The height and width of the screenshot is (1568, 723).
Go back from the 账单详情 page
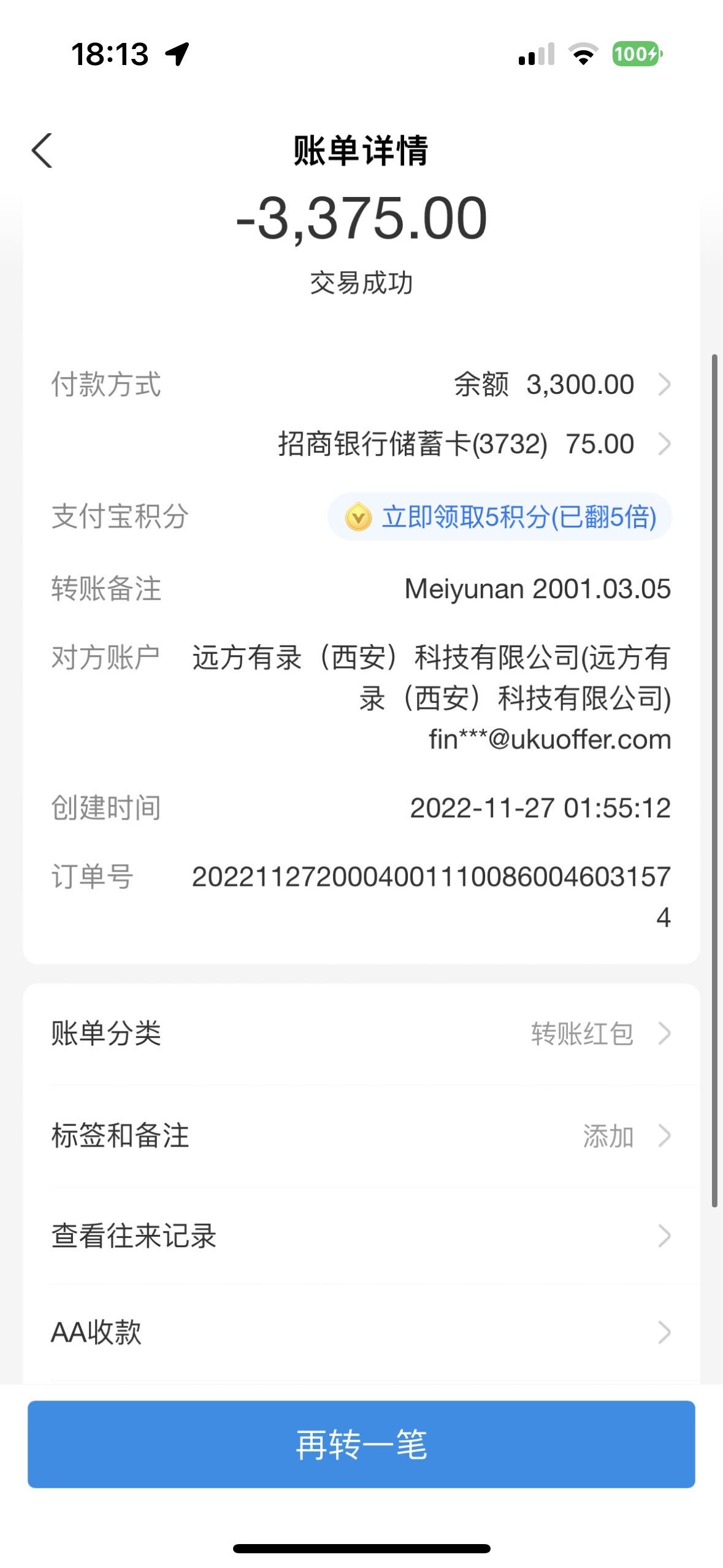[x=42, y=150]
